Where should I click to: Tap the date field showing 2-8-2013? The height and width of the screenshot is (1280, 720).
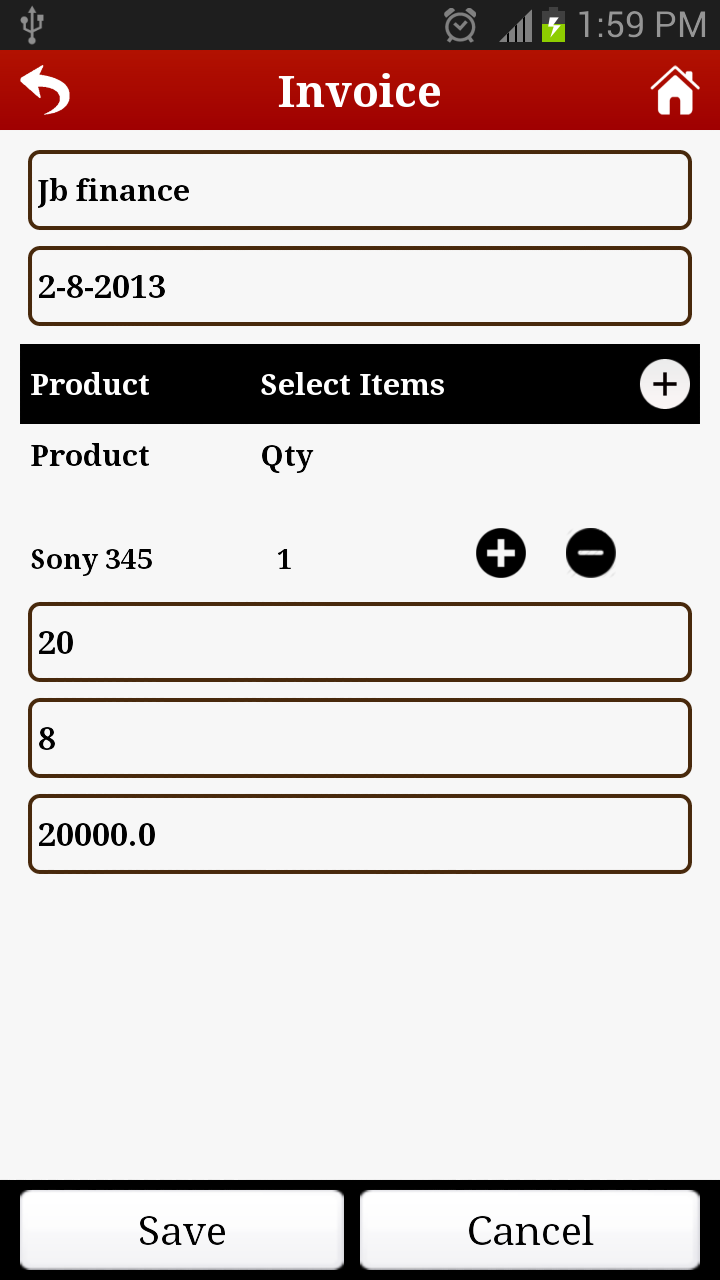[360, 286]
